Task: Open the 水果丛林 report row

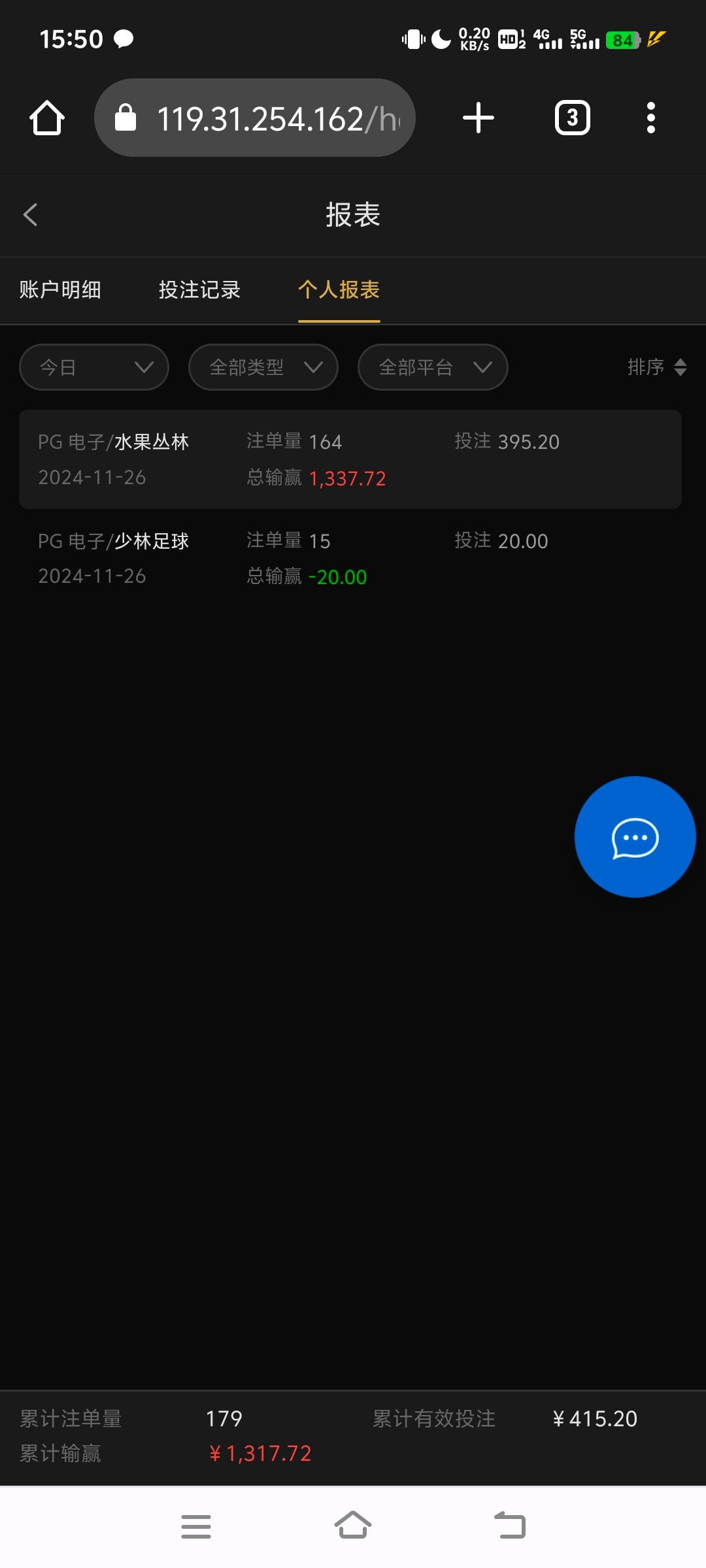Action: pyautogui.click(x=350, y=459)
